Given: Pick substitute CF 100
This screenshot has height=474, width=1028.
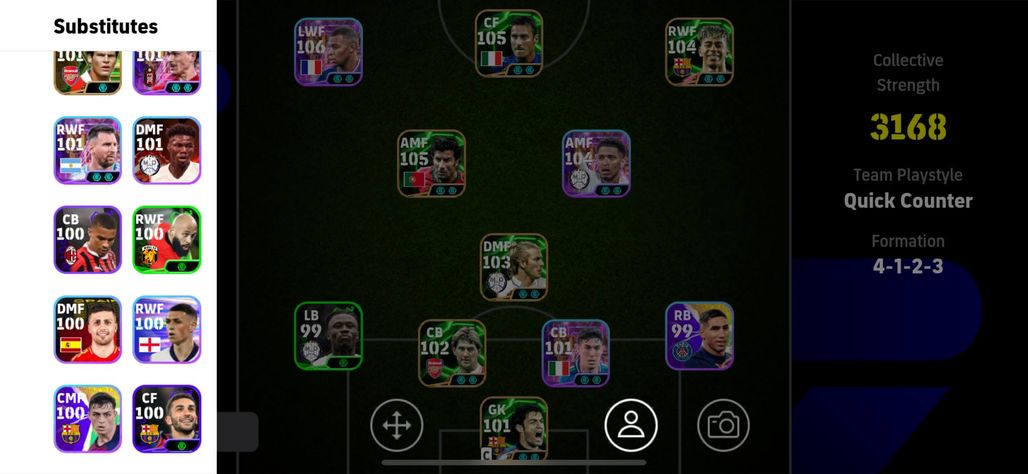Looking at the screenshot, I should click(167, 419).
